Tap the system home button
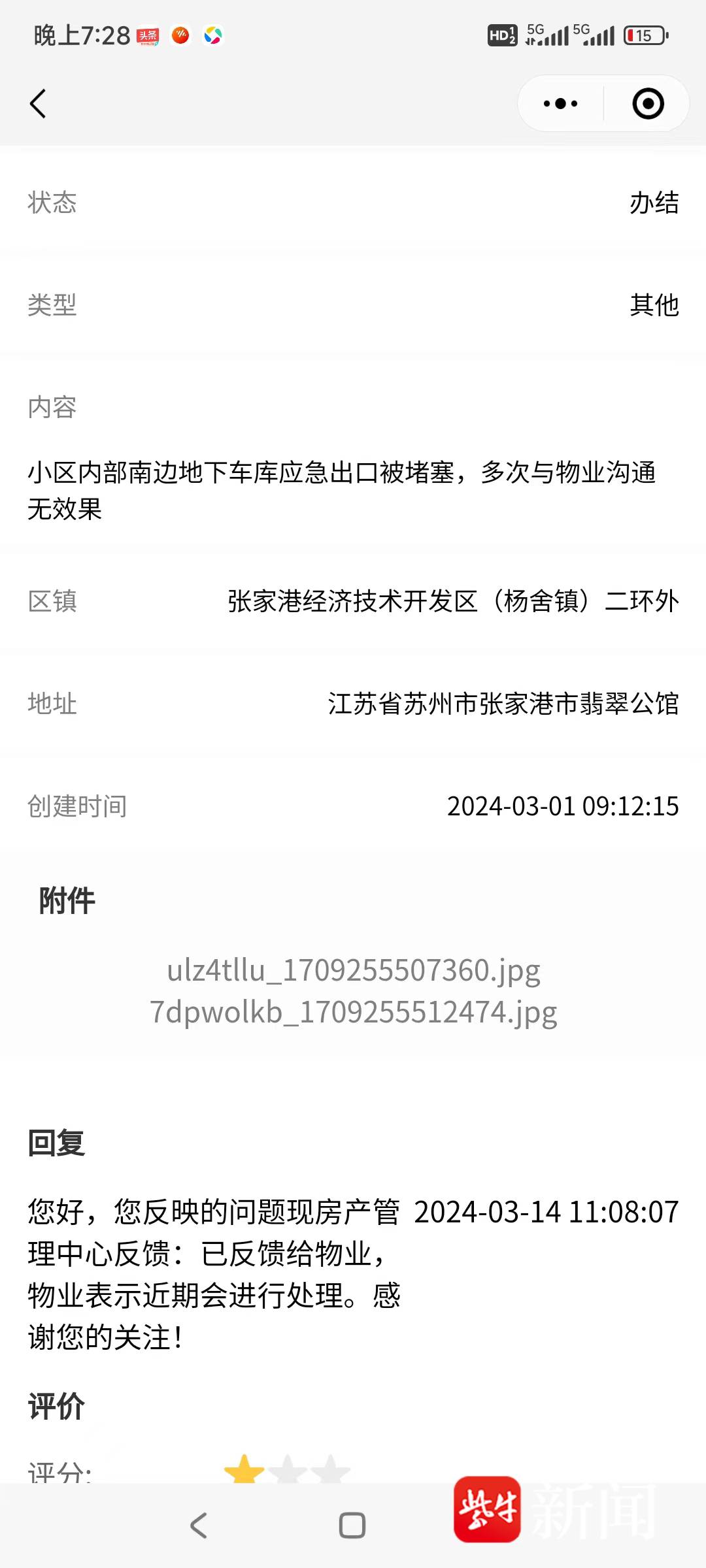 point(352,1526)
